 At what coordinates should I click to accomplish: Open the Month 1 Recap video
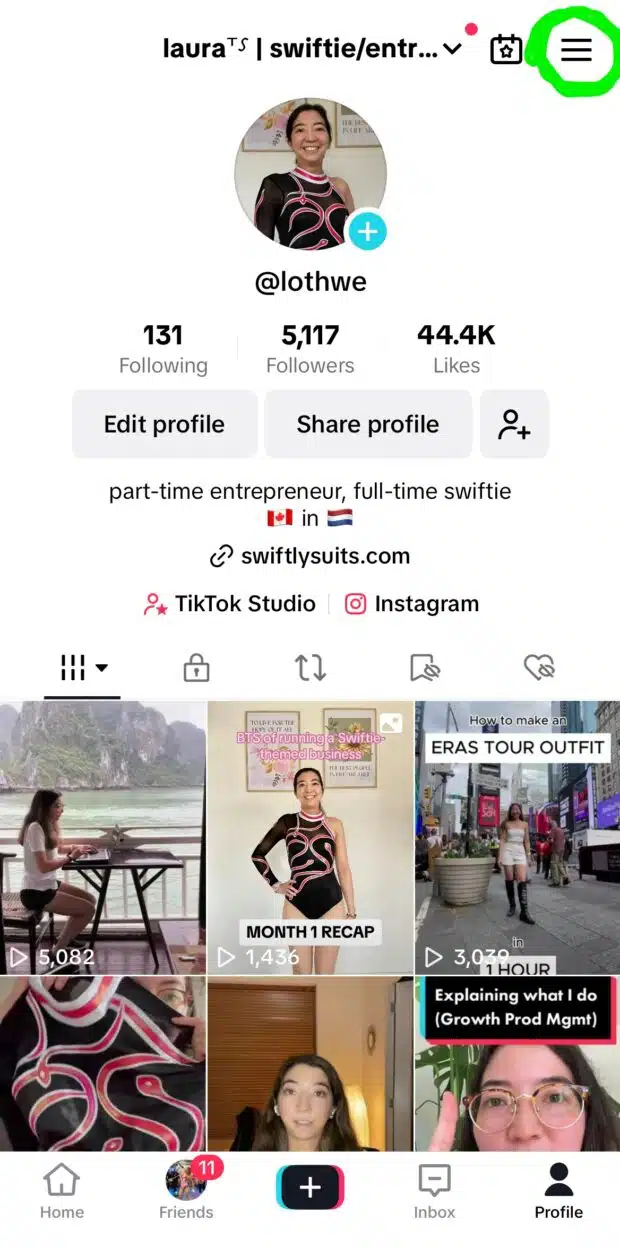tap(310, 837)
